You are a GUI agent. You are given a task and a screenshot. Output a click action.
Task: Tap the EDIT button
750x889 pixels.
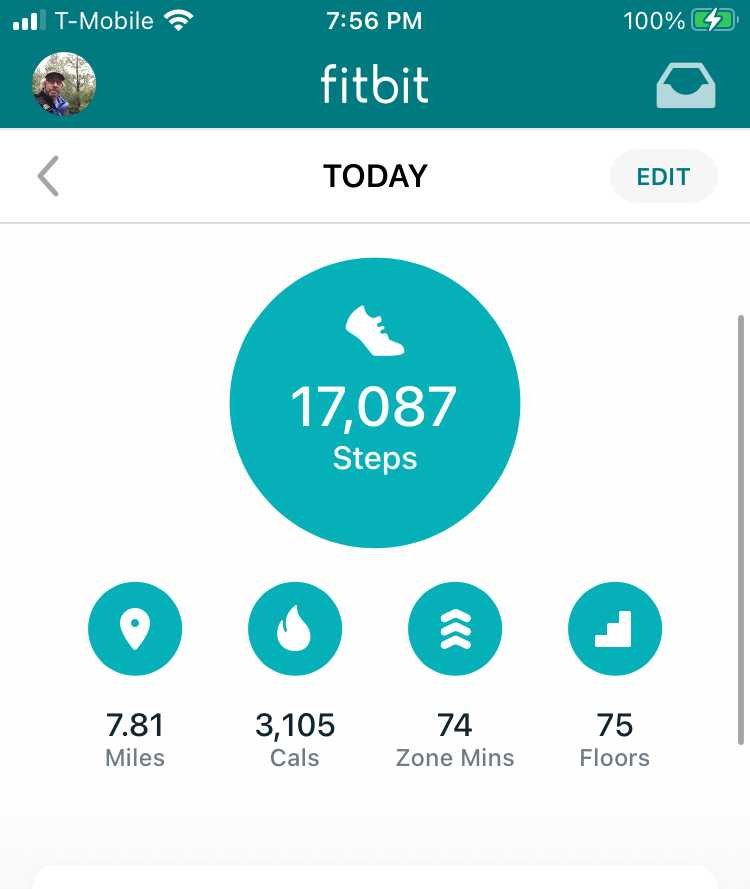coord(663,177)
